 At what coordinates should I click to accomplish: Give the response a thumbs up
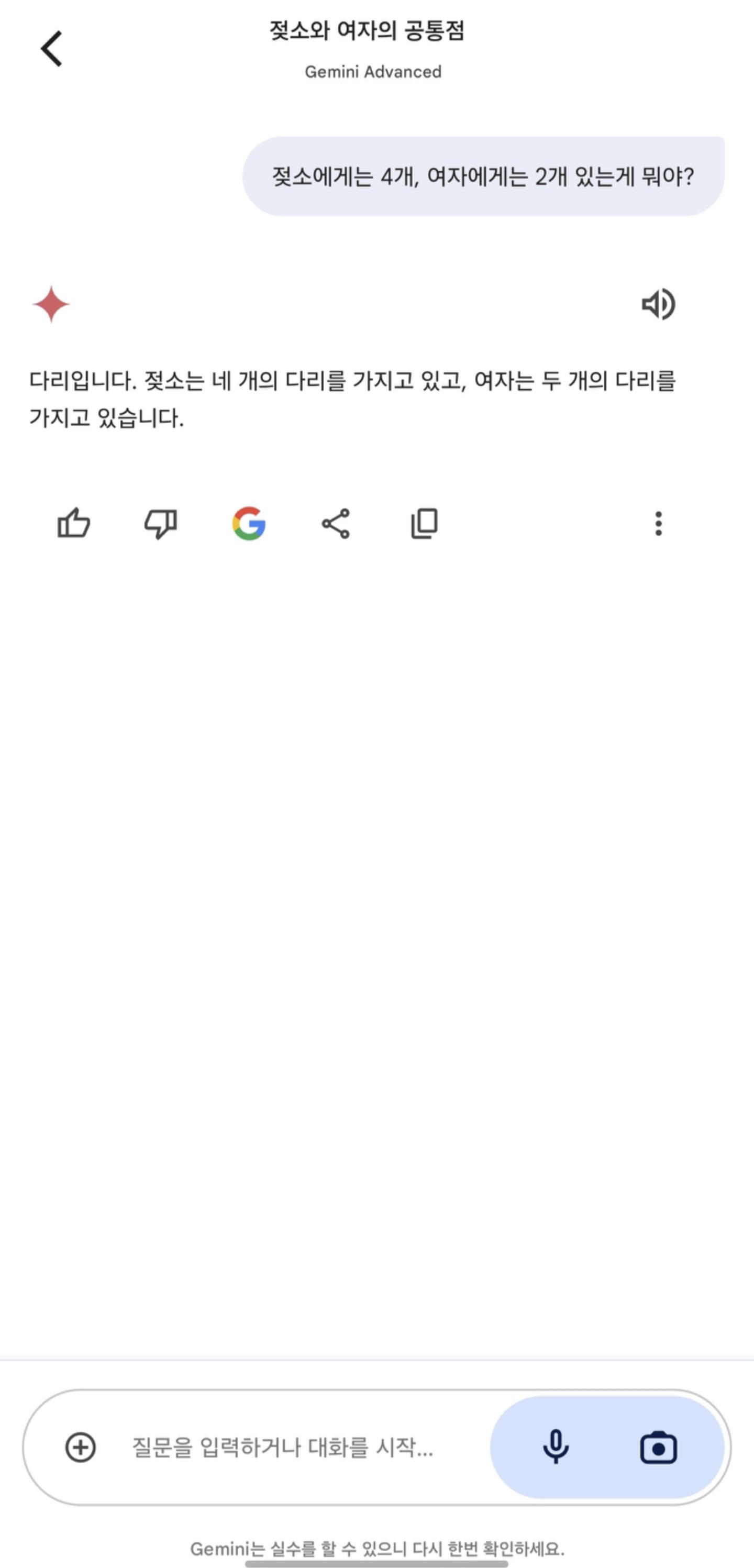click(74, 524)
